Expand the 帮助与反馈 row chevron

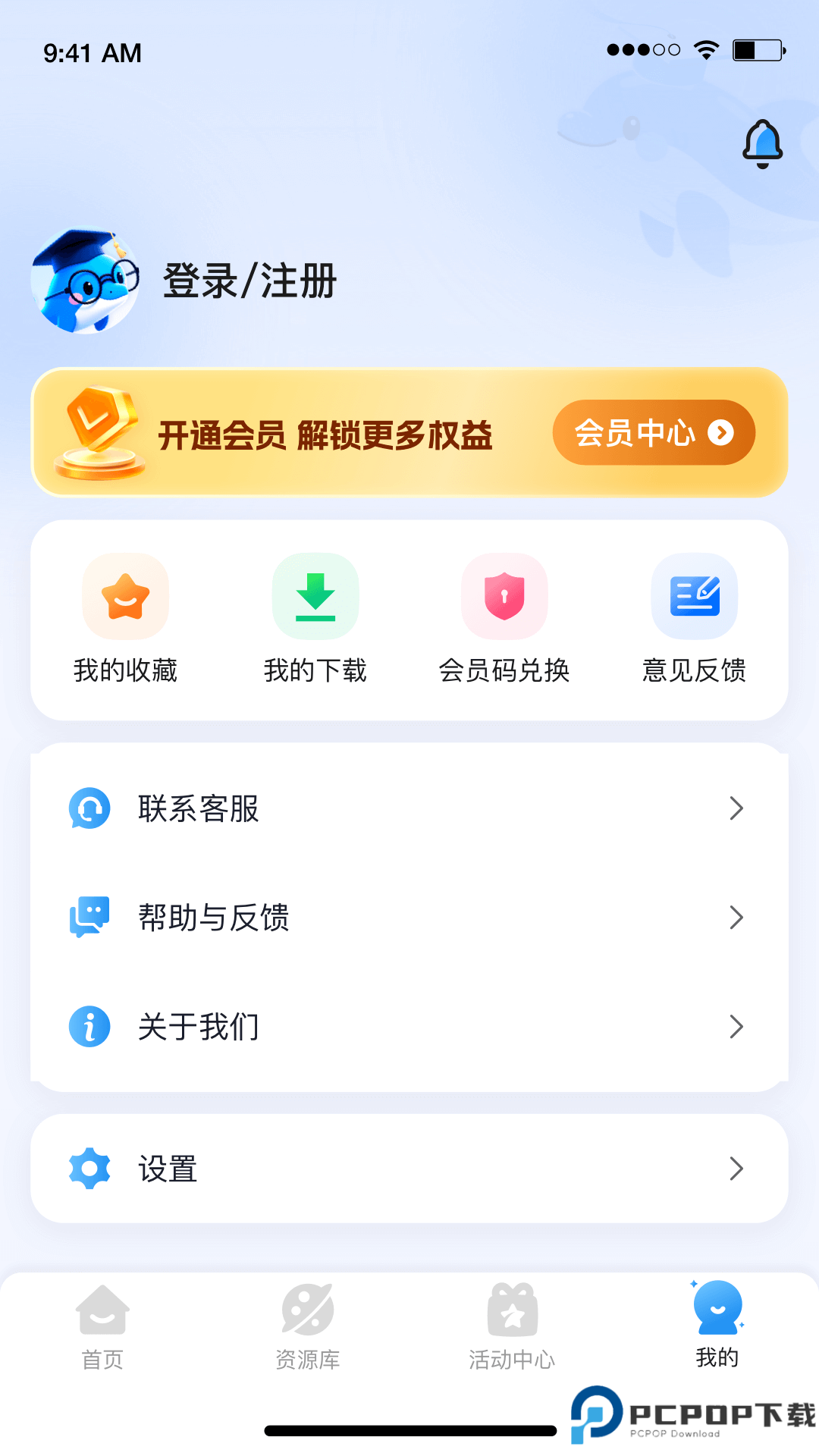pyautogui.click(x=736, y=918)
